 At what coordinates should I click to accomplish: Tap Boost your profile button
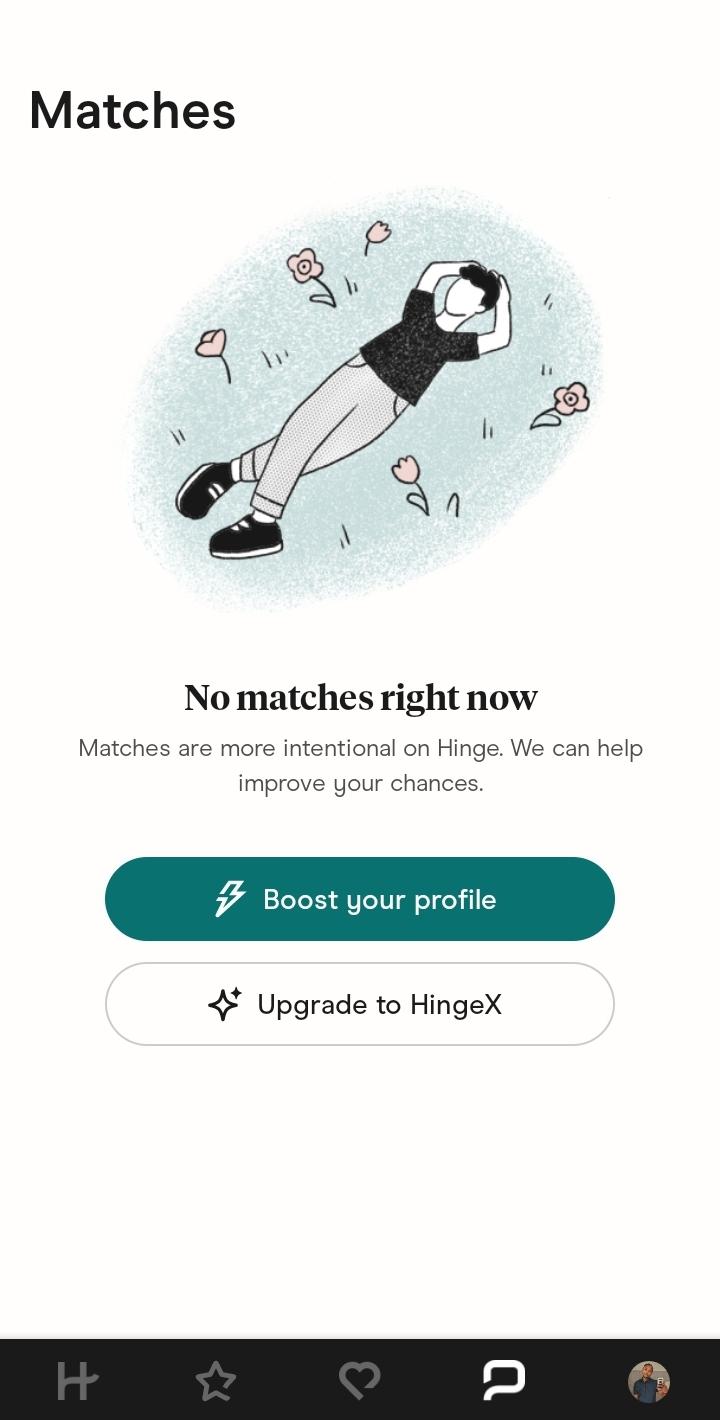360,899
